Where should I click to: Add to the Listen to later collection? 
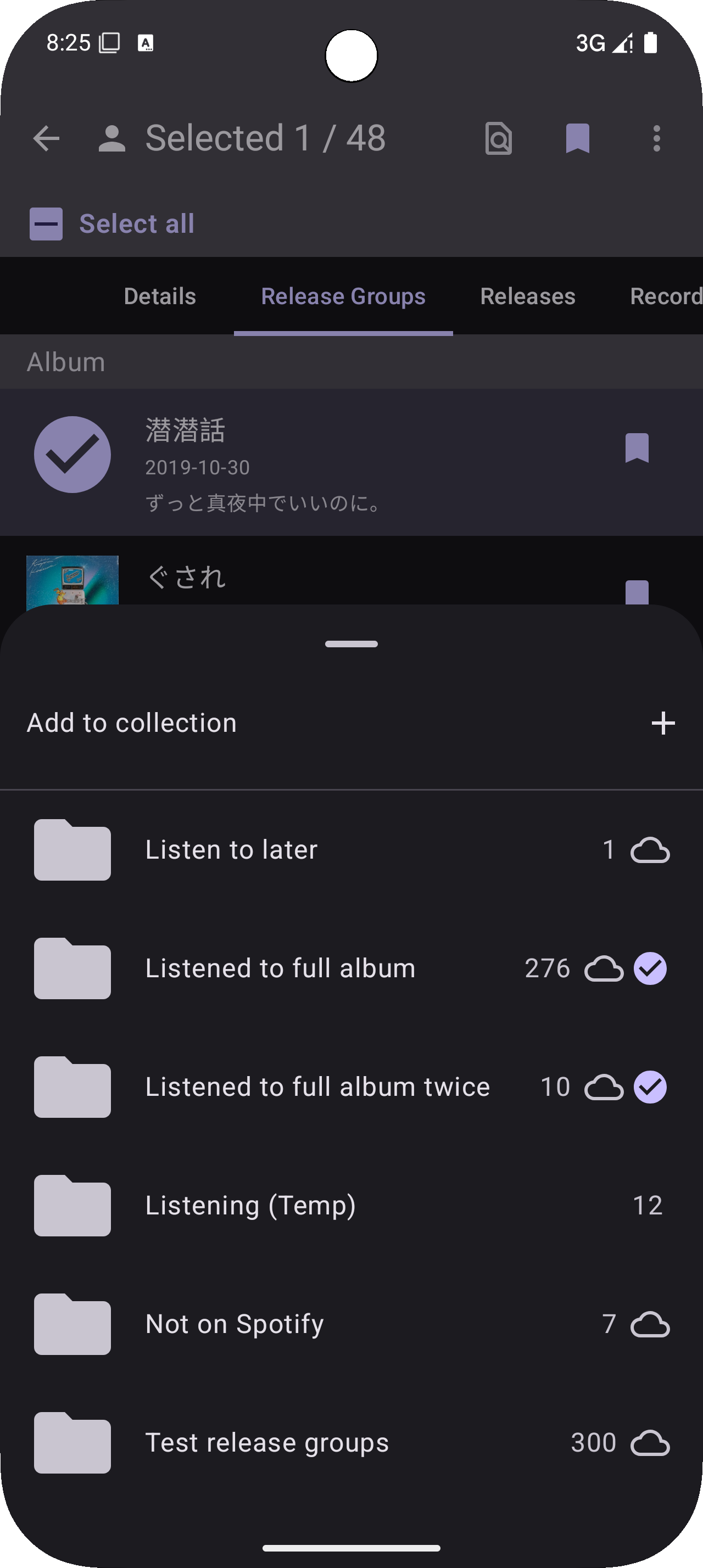coord(351,850)
